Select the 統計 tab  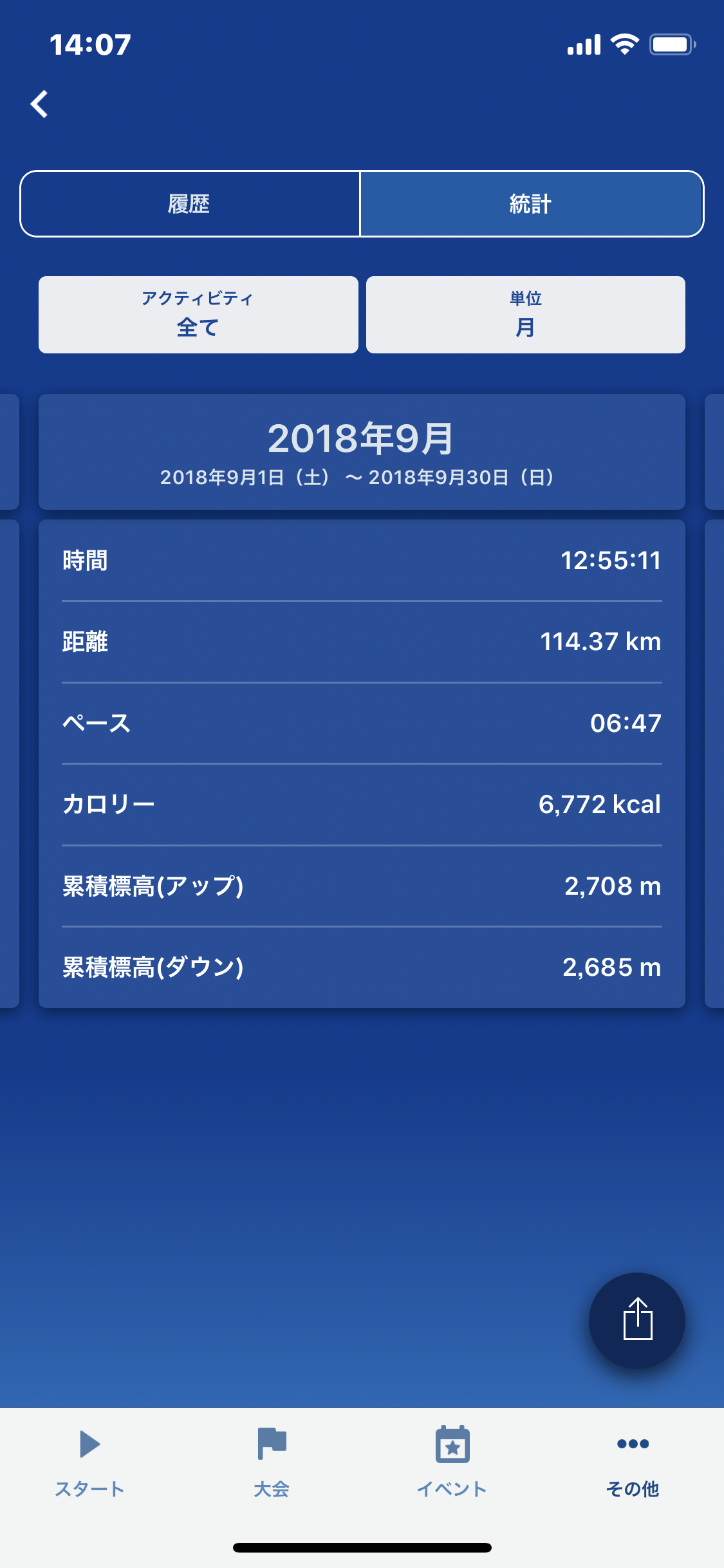pos(532,204)
